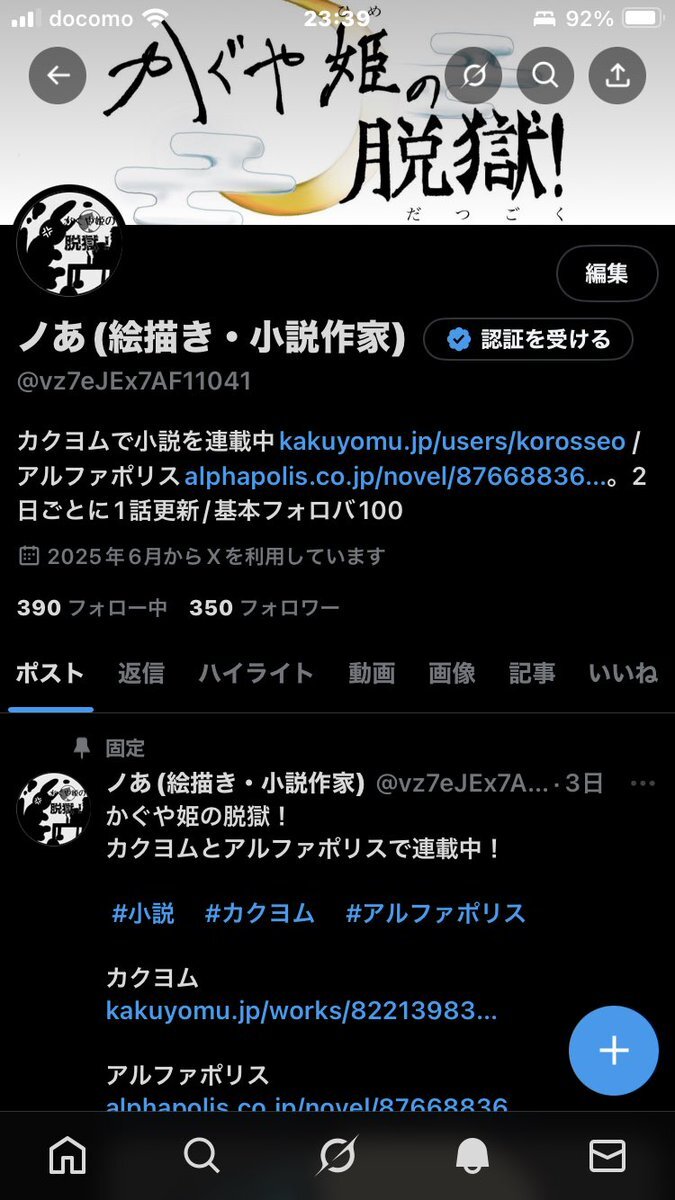Viewport: 675px width, 1200px height.
Task: View the 390 フォロー中 list
Action: [92, 607]
